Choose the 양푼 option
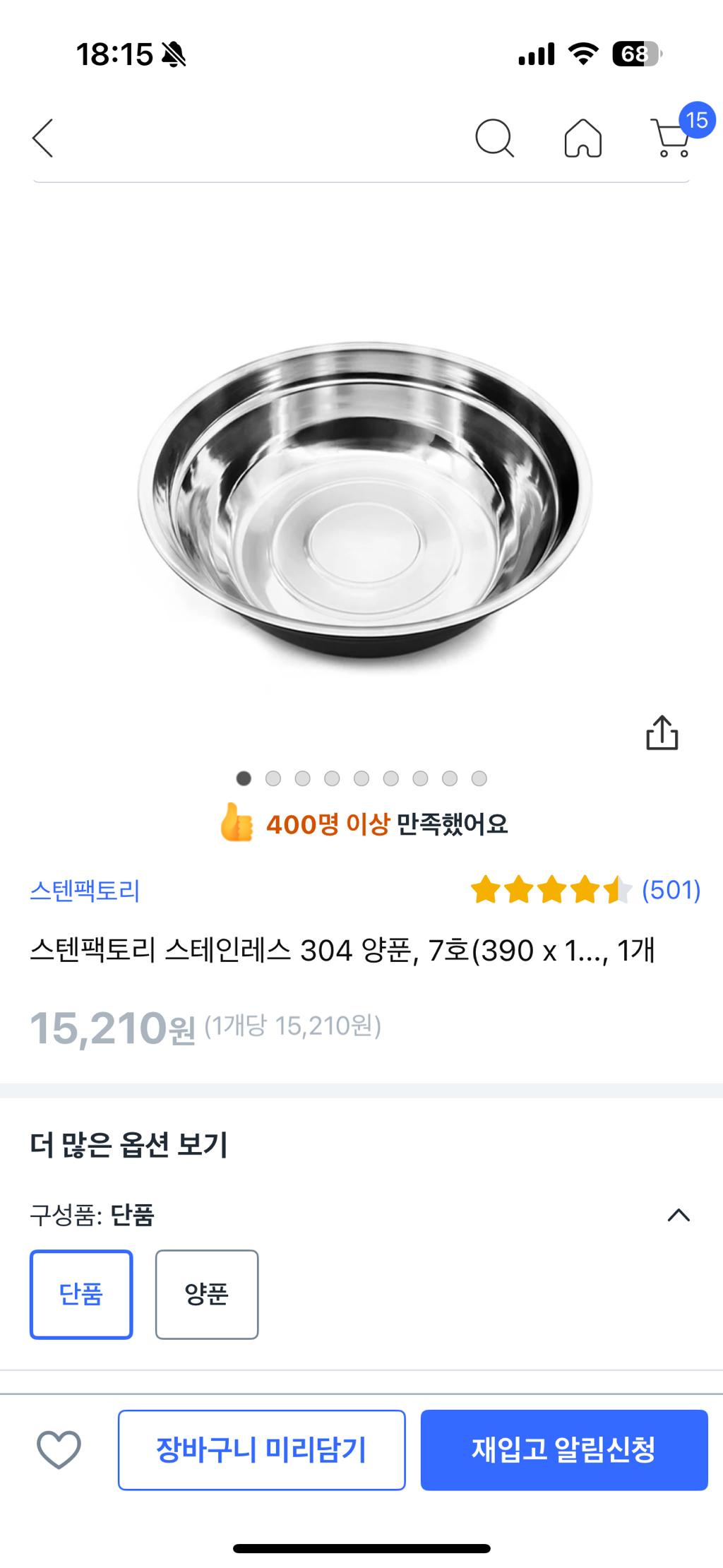The height and width of the screenshot is (1568, 723). 207,1294
